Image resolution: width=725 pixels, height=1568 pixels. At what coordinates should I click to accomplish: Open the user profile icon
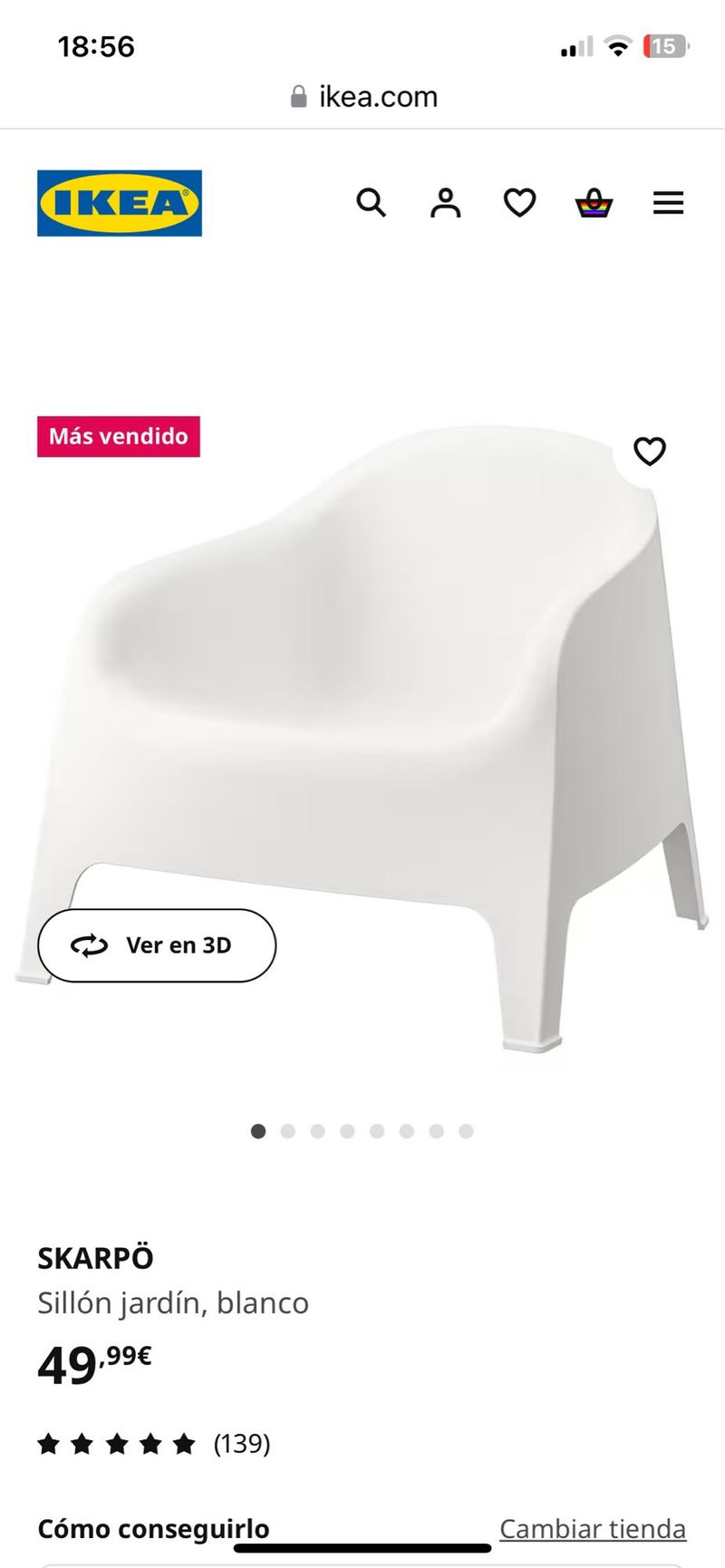point(445,203)
